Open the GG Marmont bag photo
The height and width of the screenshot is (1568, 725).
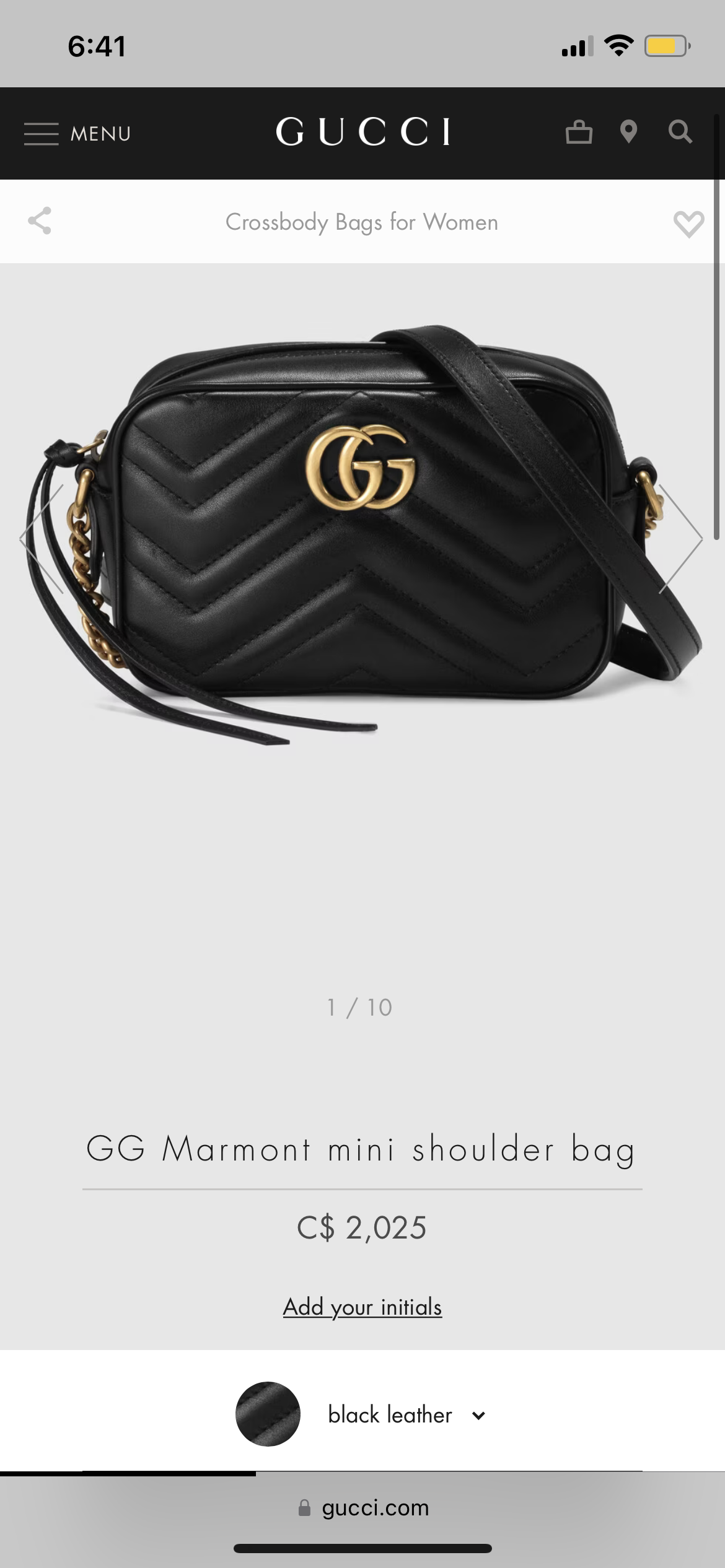(x=362, y=533)
